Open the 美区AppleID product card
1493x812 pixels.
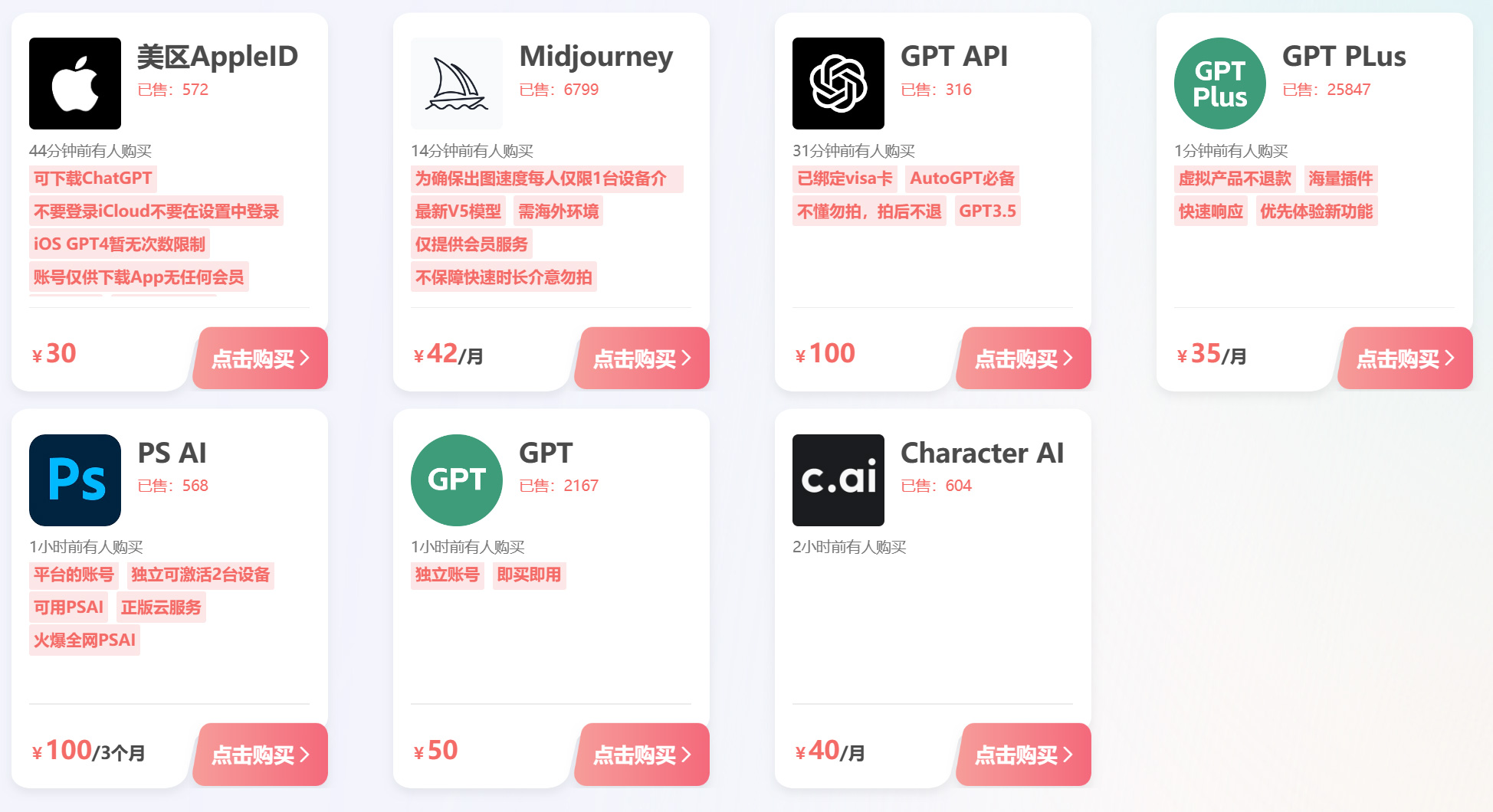(217, 57)
